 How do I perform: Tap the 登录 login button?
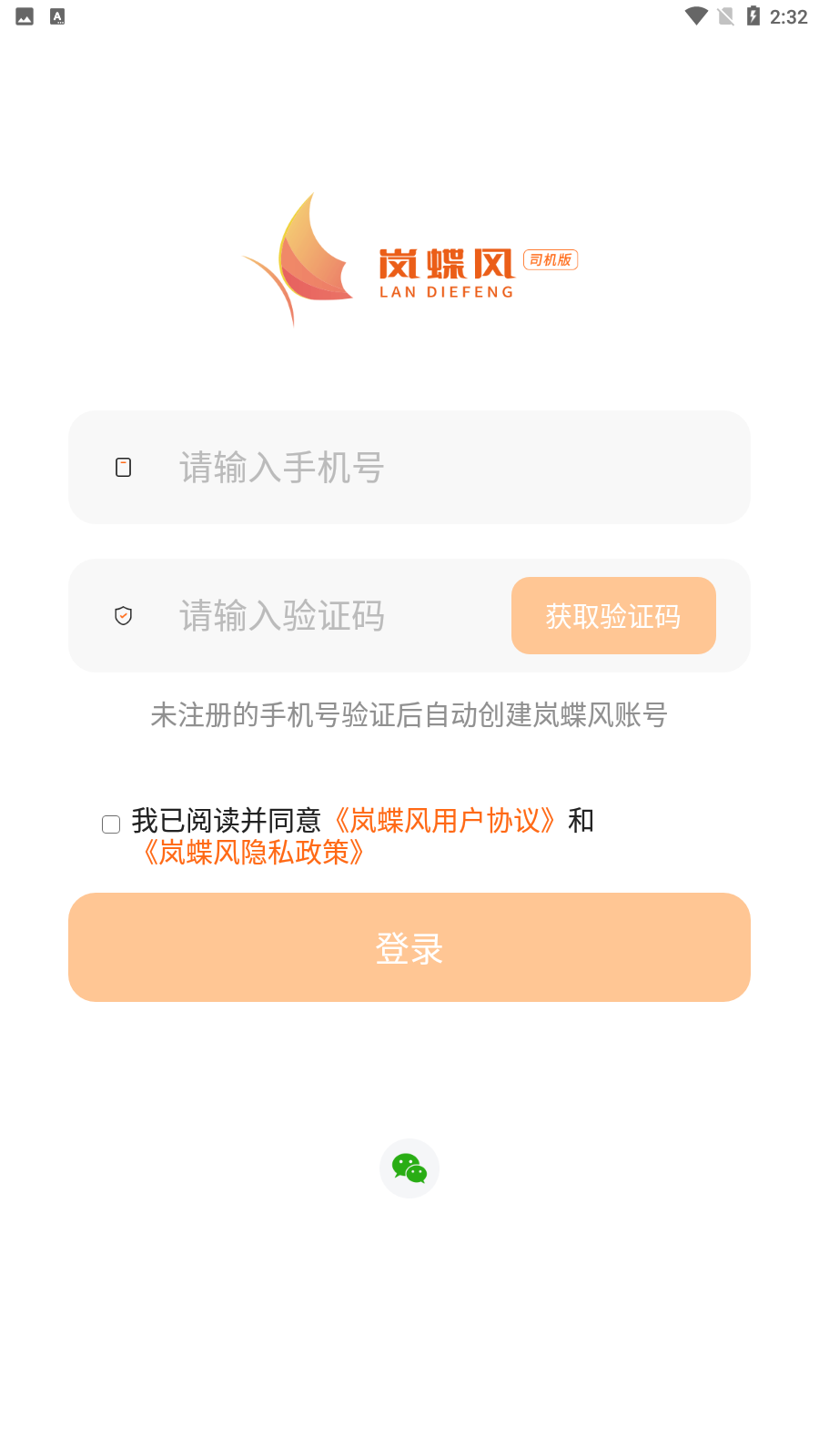pos(409,947)
